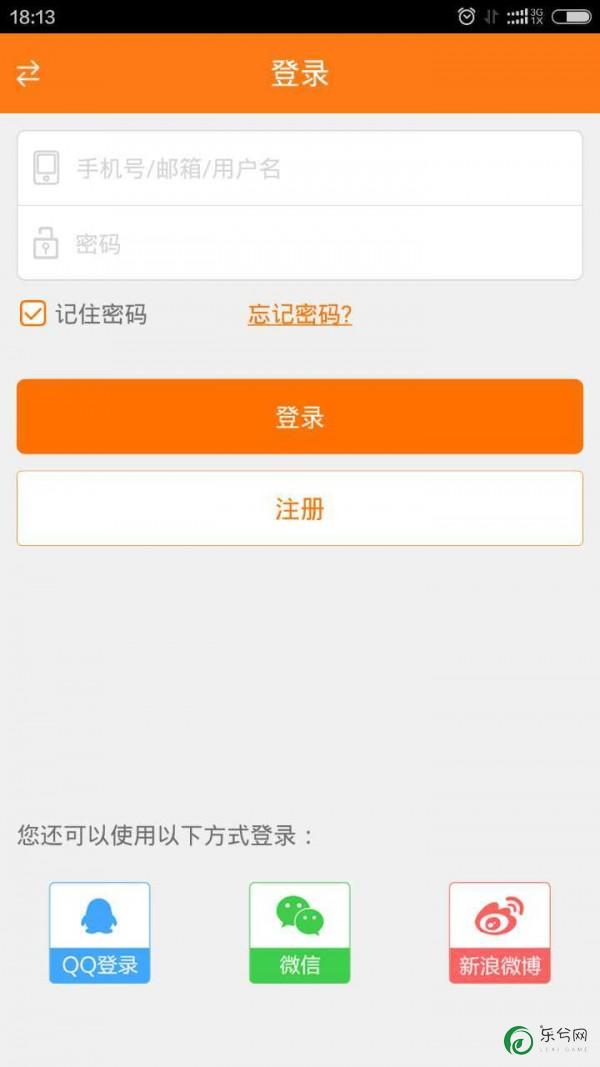
Task: Tap the switch arrows icon in header
Action: (x=28, y=73)
